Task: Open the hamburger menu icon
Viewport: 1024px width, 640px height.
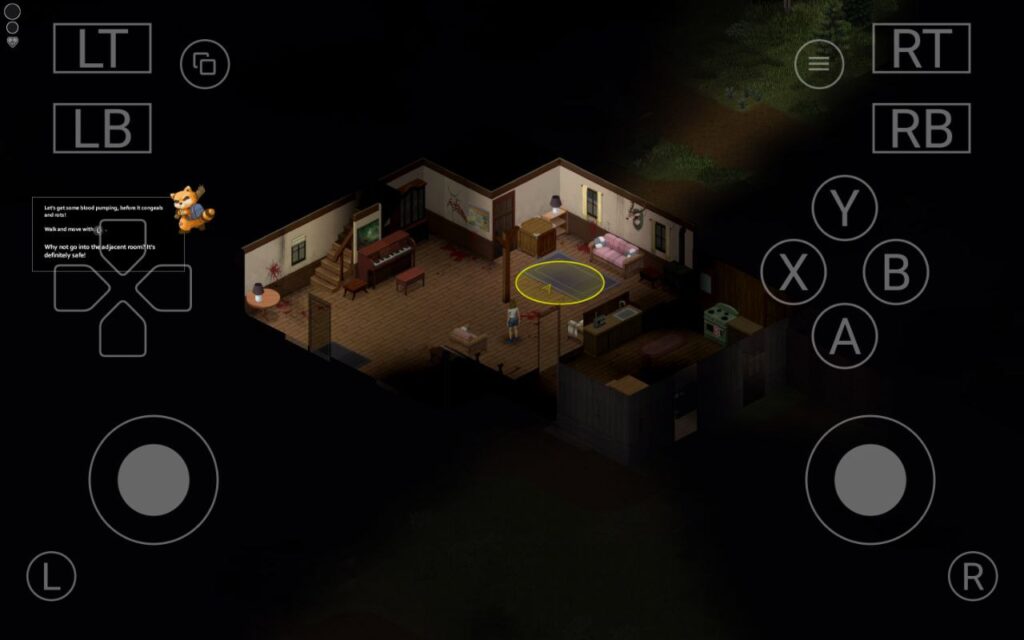Action: click(x=819, y=65)
